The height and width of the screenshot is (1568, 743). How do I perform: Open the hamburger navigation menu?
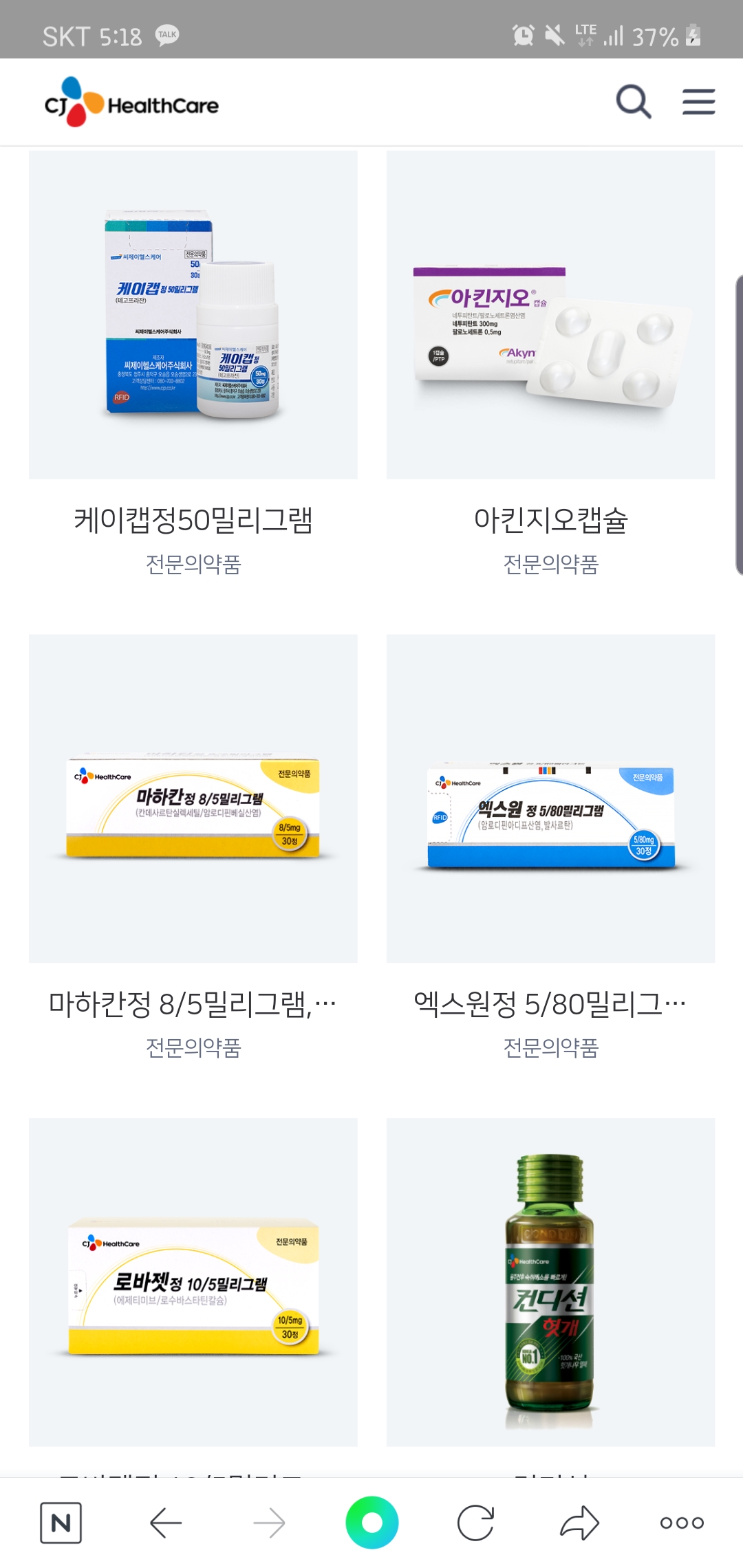(x=698, y=101)
